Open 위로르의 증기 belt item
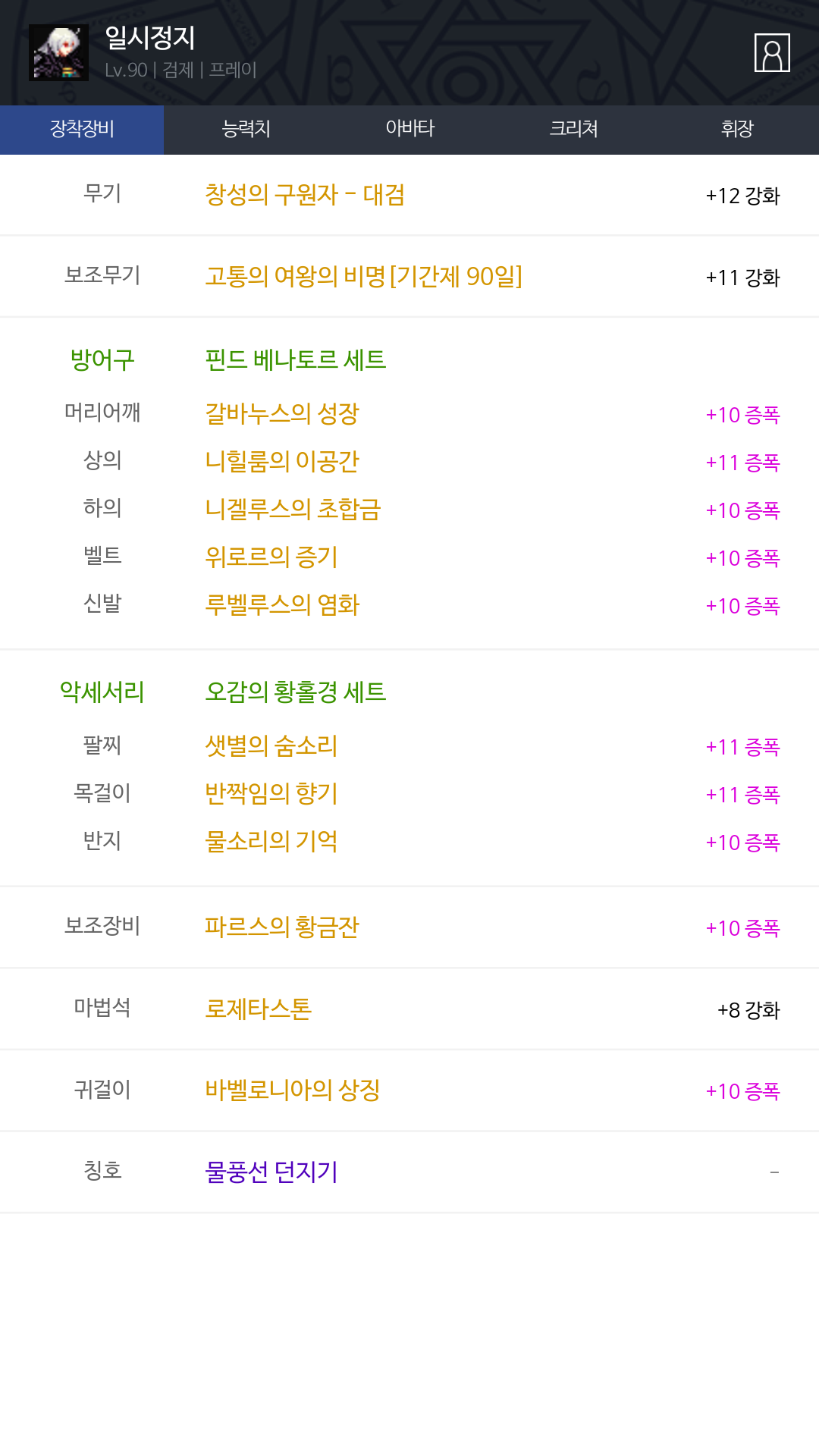The height and width of the screenshot is (1456, 819). pyautogui.click(x=271, y=557)
